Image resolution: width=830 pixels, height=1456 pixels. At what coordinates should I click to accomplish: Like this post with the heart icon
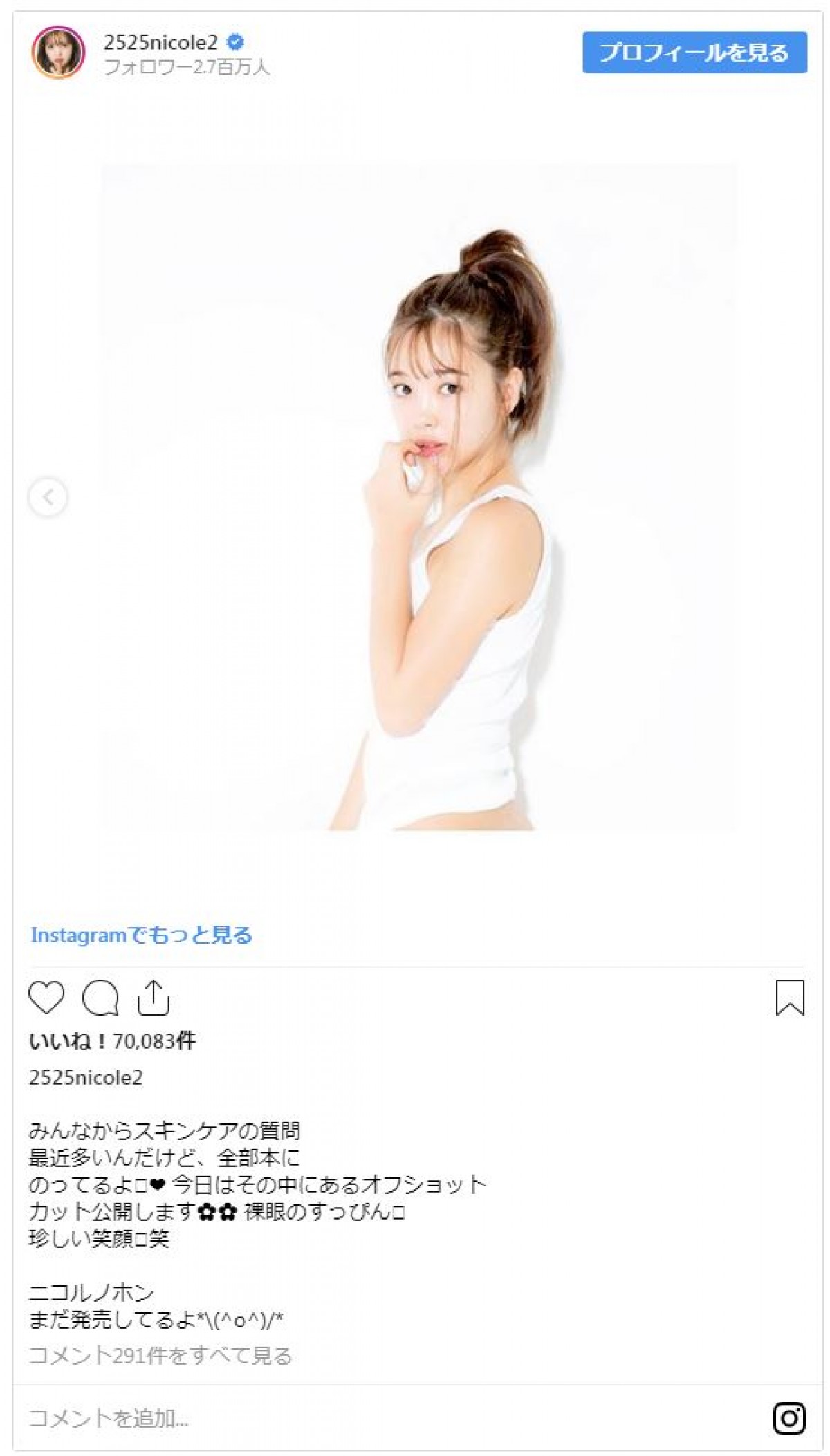tap(46, 998)
